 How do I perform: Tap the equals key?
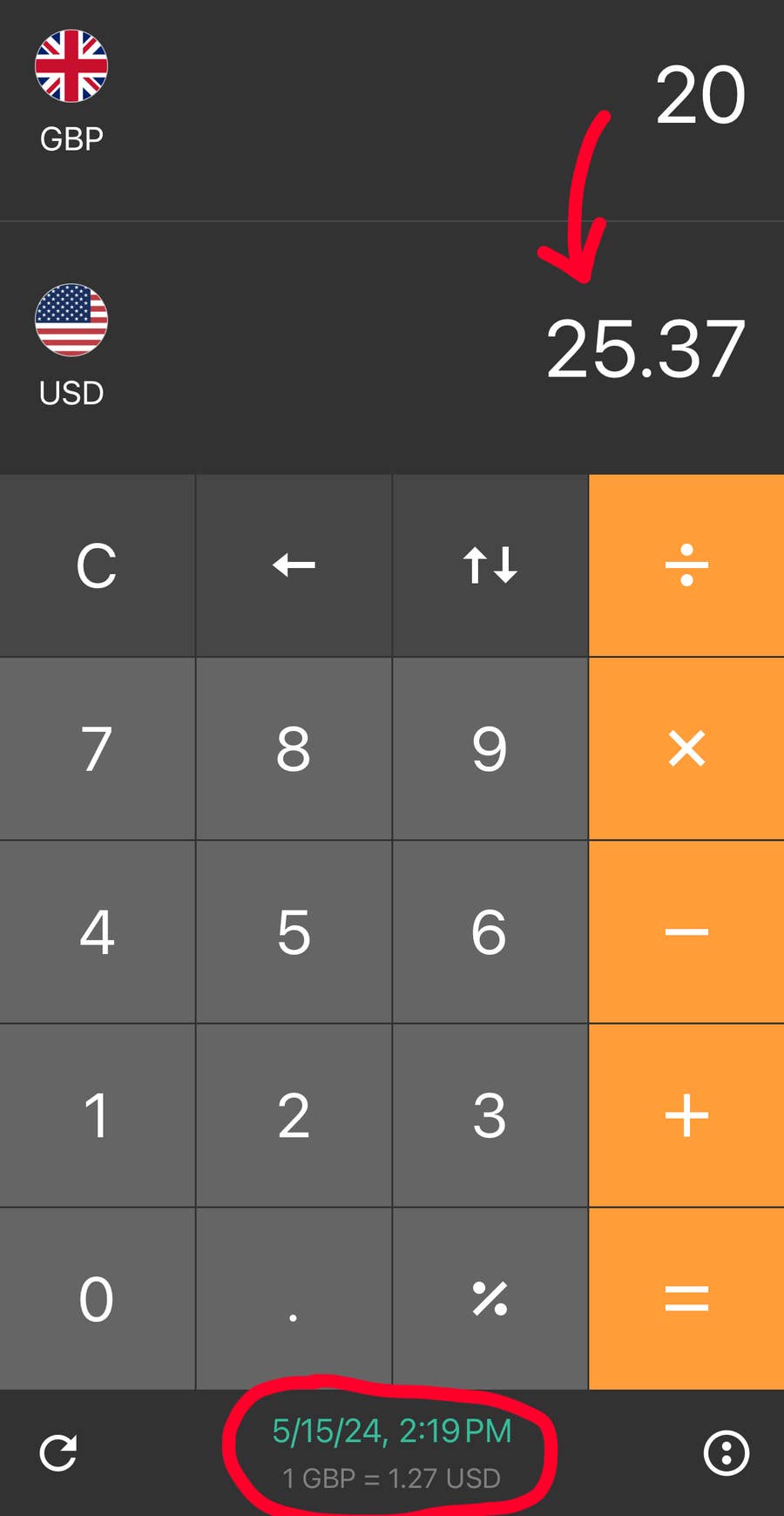click(x=686, y=1298)
